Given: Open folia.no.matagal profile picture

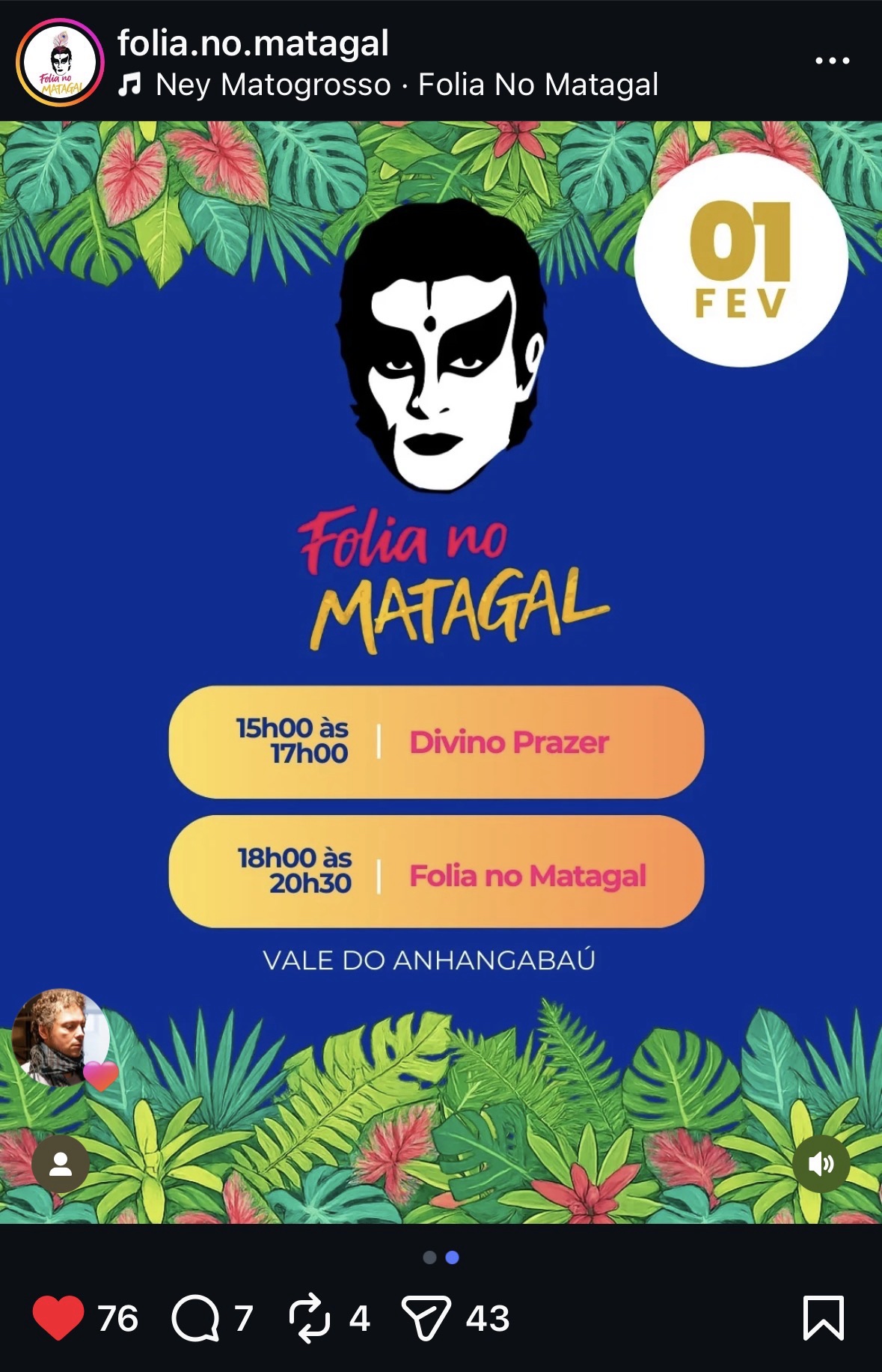Looking at the screenshot, I should pyautogui.click(x=60, y=62).
